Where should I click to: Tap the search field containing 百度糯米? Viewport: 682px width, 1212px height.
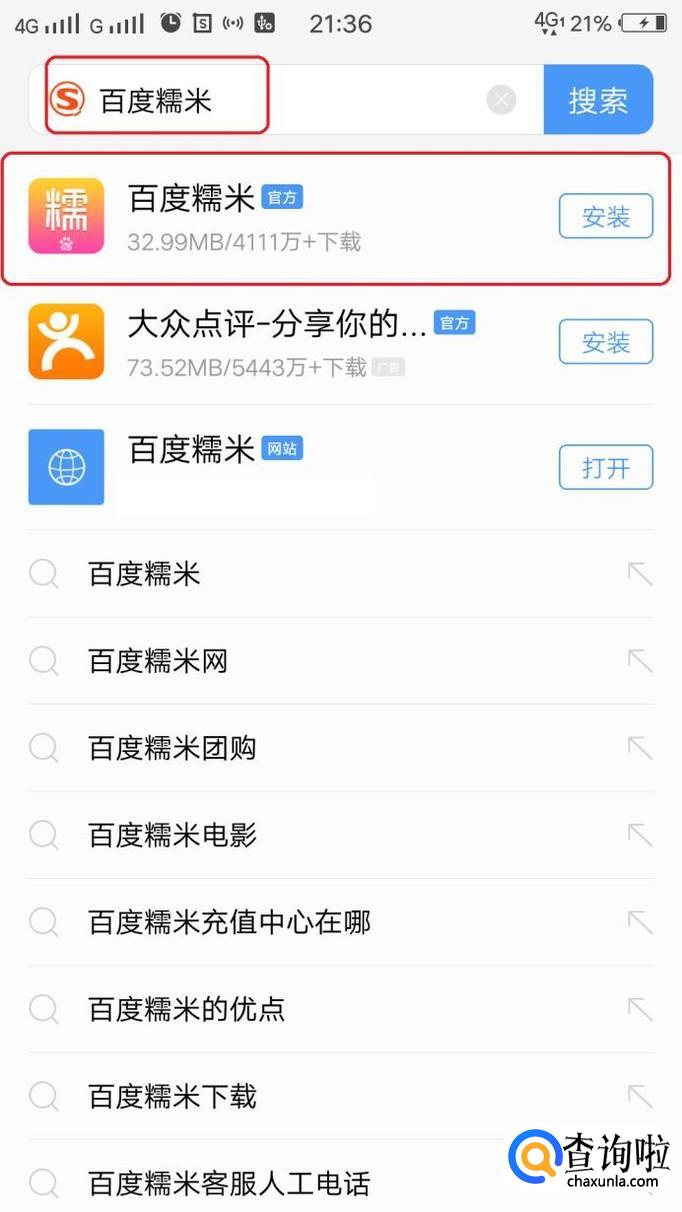(280, 100)
